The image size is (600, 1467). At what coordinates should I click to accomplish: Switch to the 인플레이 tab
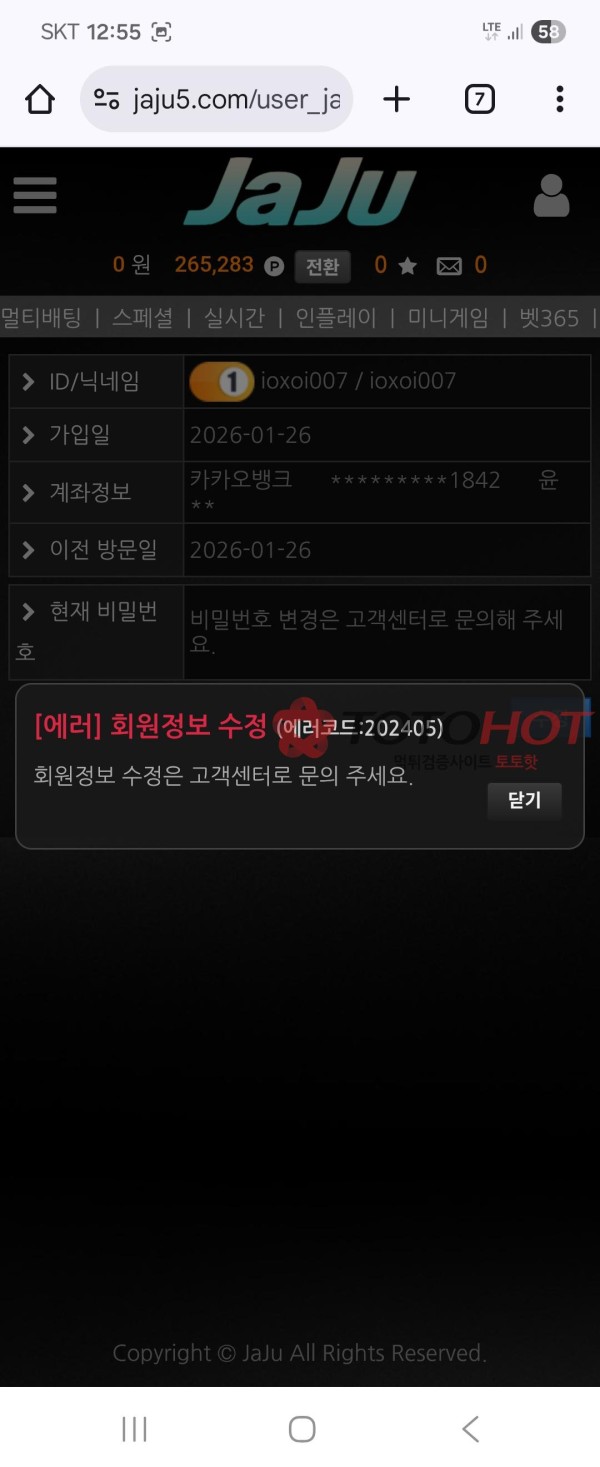[x=336, y=318]
